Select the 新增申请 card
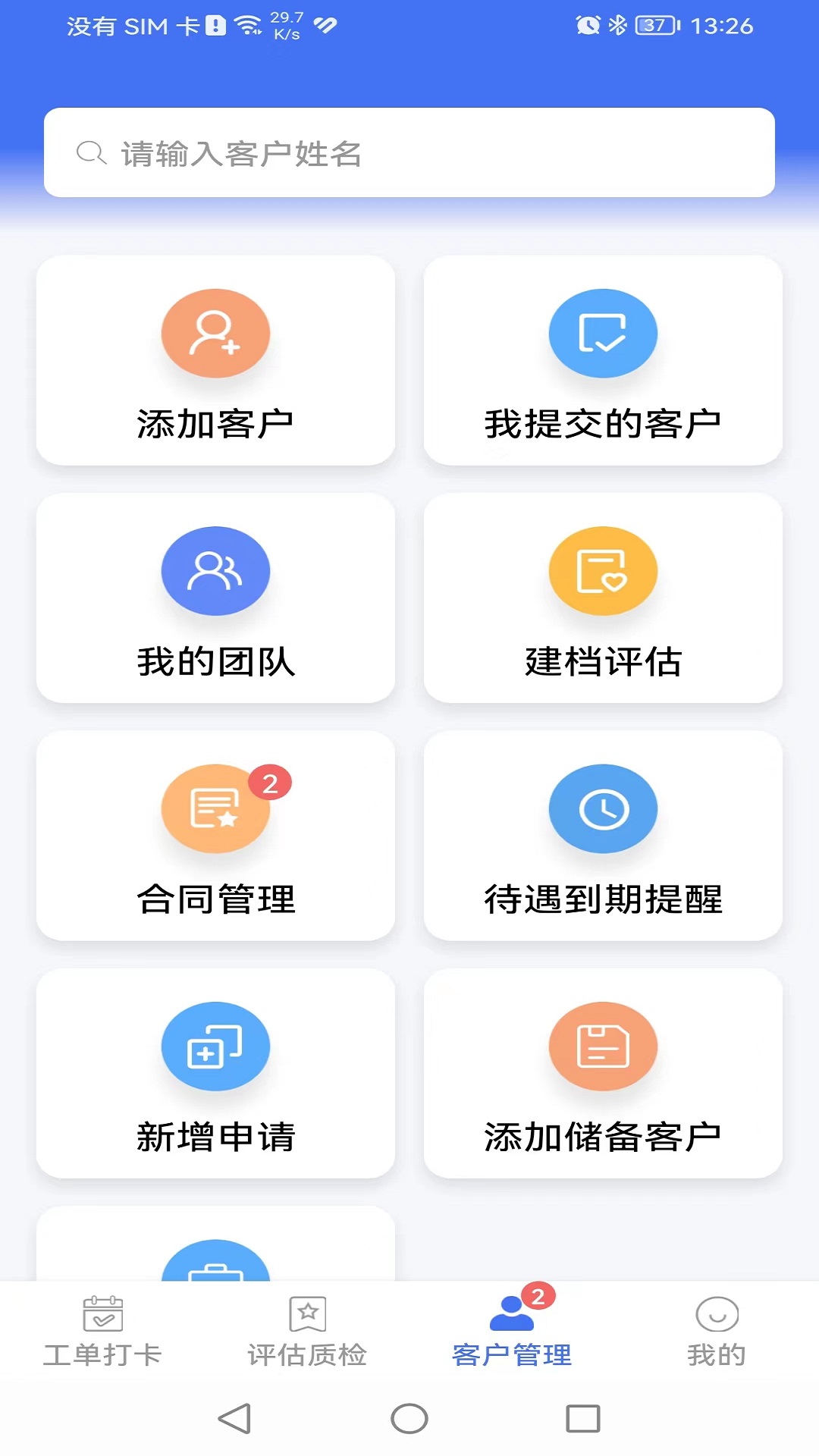The height and width of the screenshot is (1456, 819). [216, 1073]
